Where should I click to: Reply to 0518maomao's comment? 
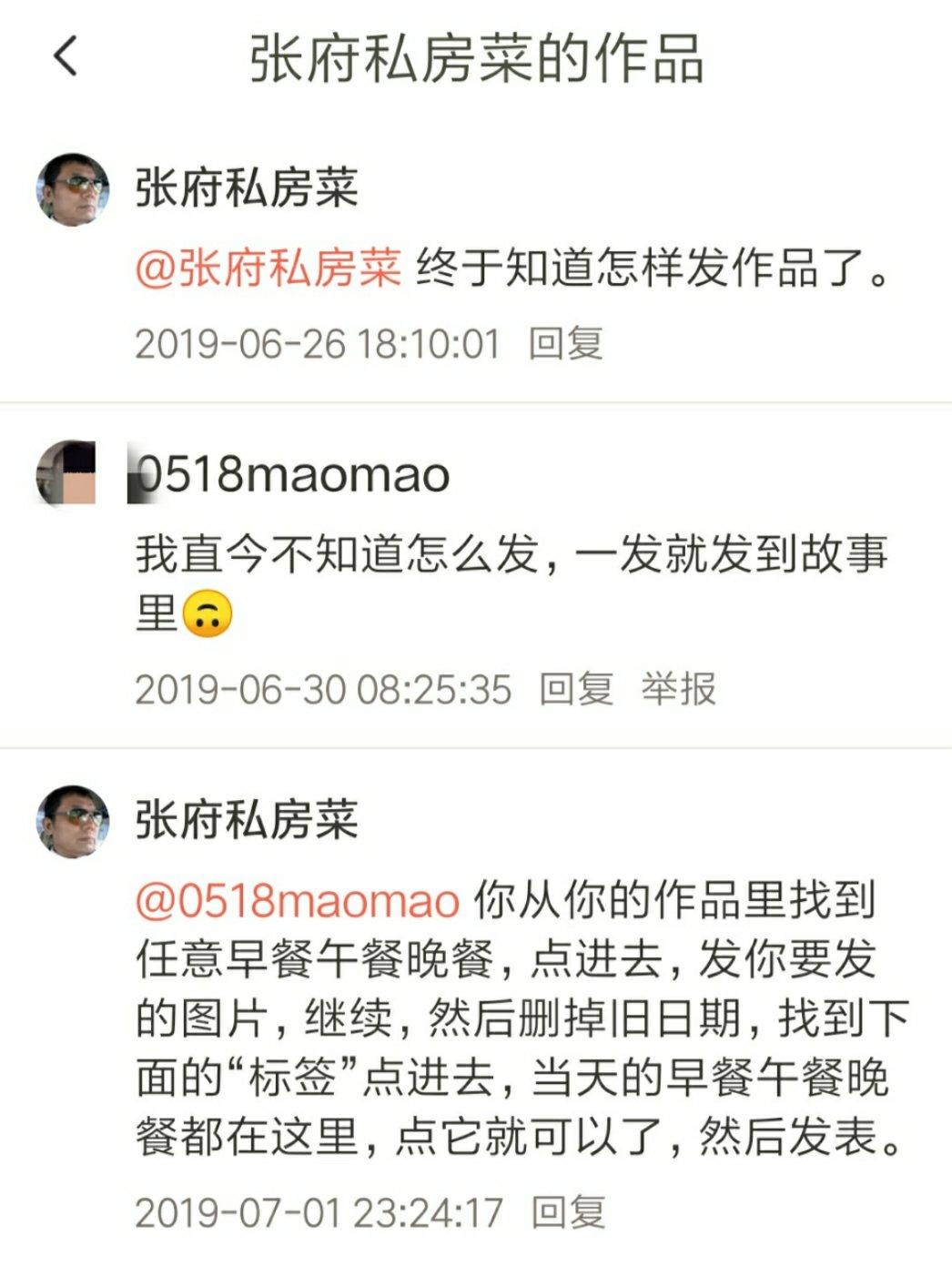[575, 689]
